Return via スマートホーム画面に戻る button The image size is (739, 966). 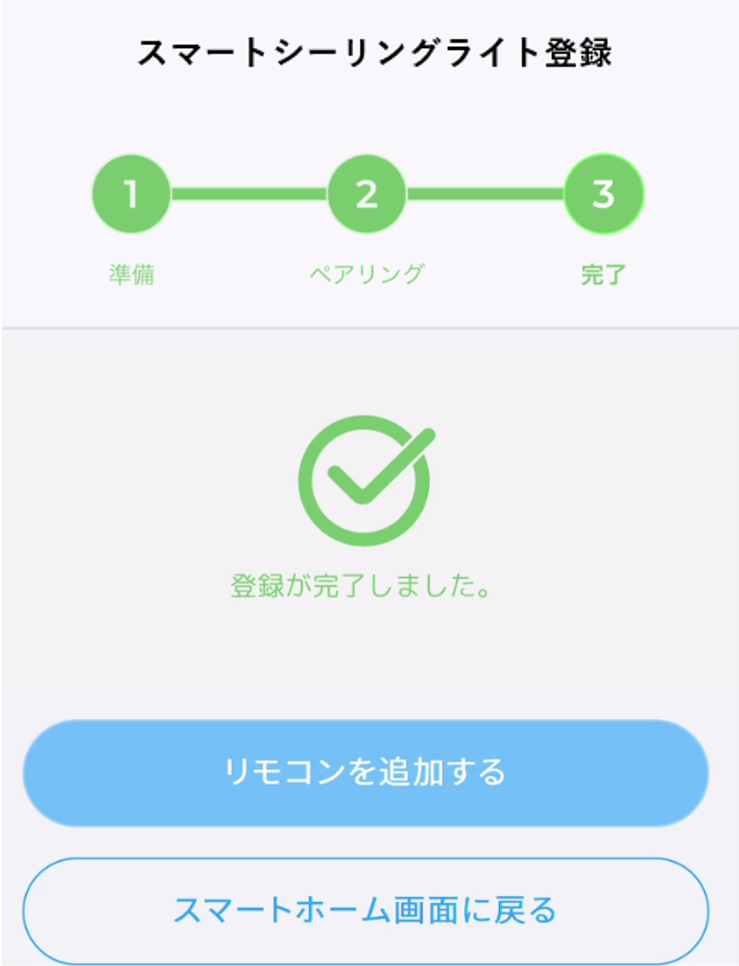(366, 910)
